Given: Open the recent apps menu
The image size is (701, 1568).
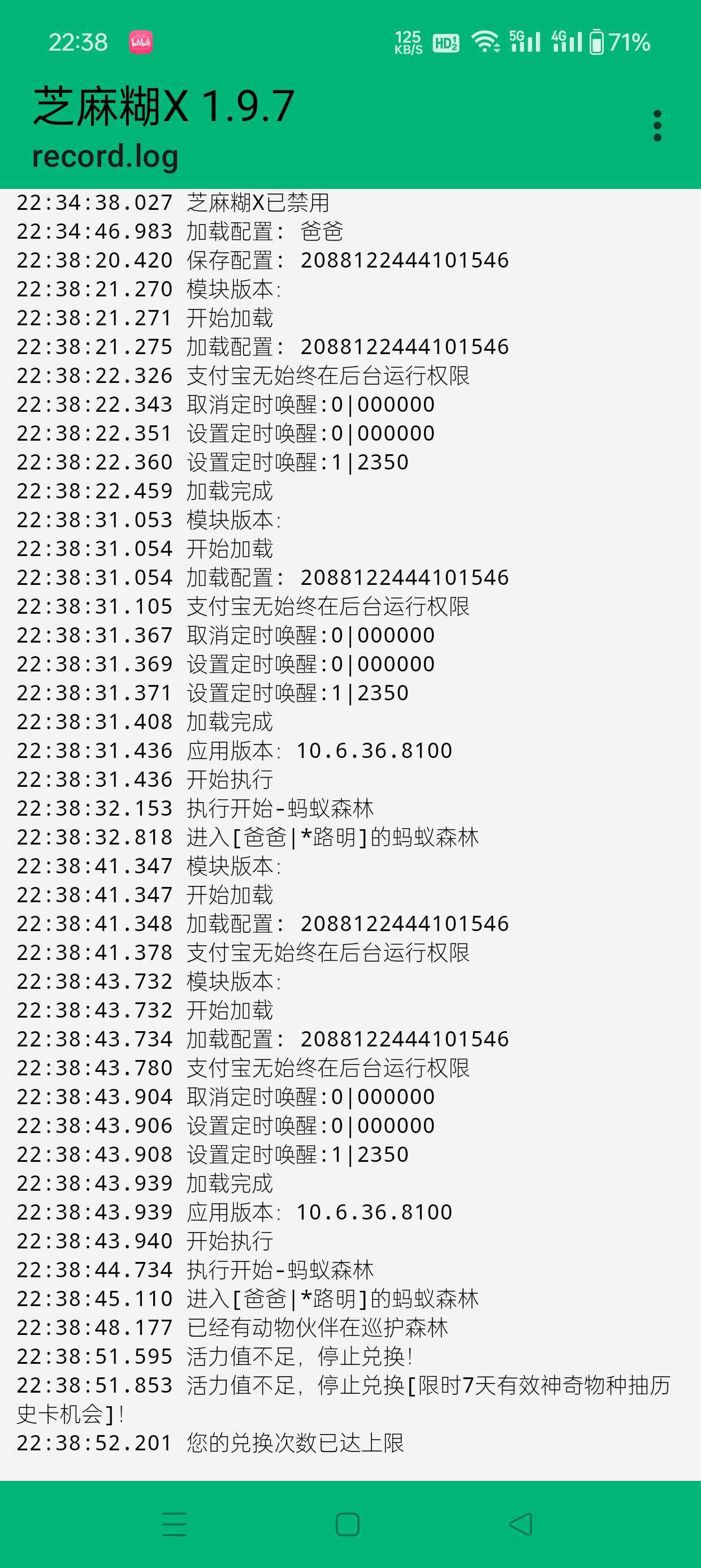Looking at the screenshot, I should [174, 1524].
